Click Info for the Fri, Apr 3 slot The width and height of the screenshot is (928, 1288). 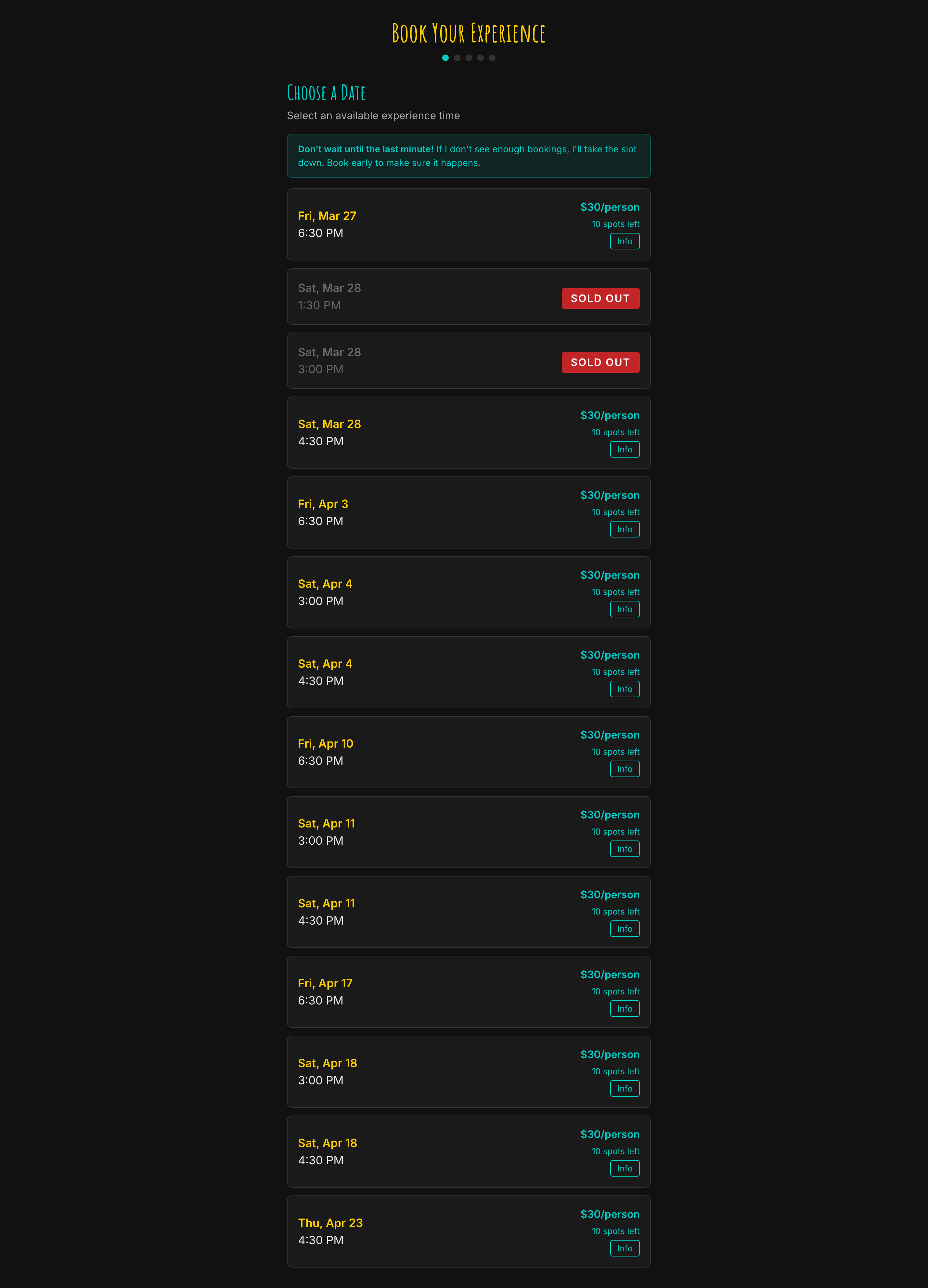pyautogui.click(x=625, y=529)
